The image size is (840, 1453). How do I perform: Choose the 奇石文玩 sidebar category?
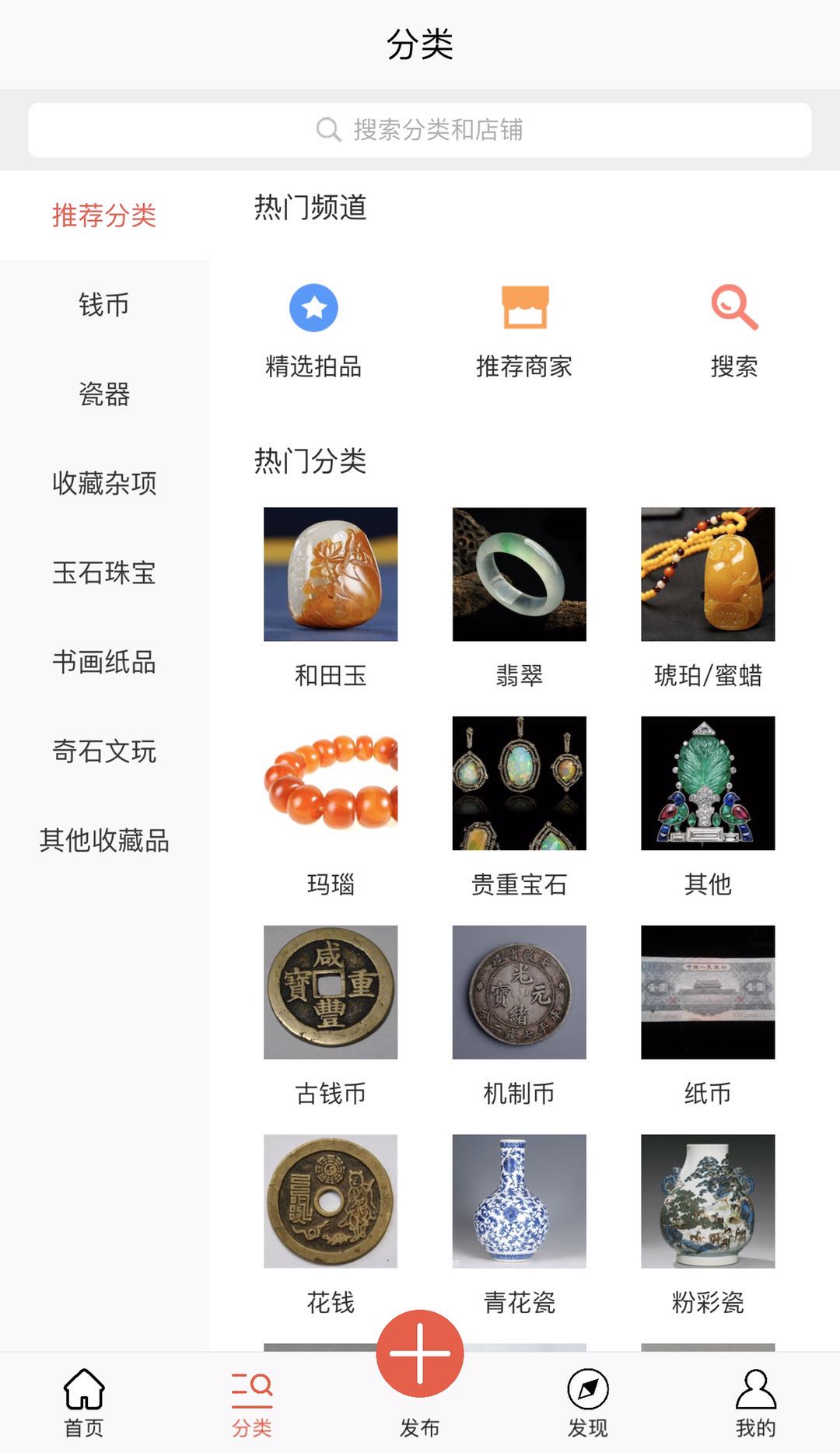click(x=104, y=752)
